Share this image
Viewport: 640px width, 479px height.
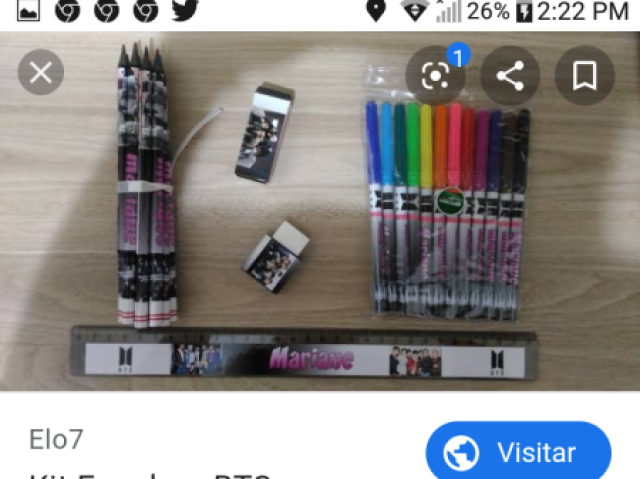point(510,75)
